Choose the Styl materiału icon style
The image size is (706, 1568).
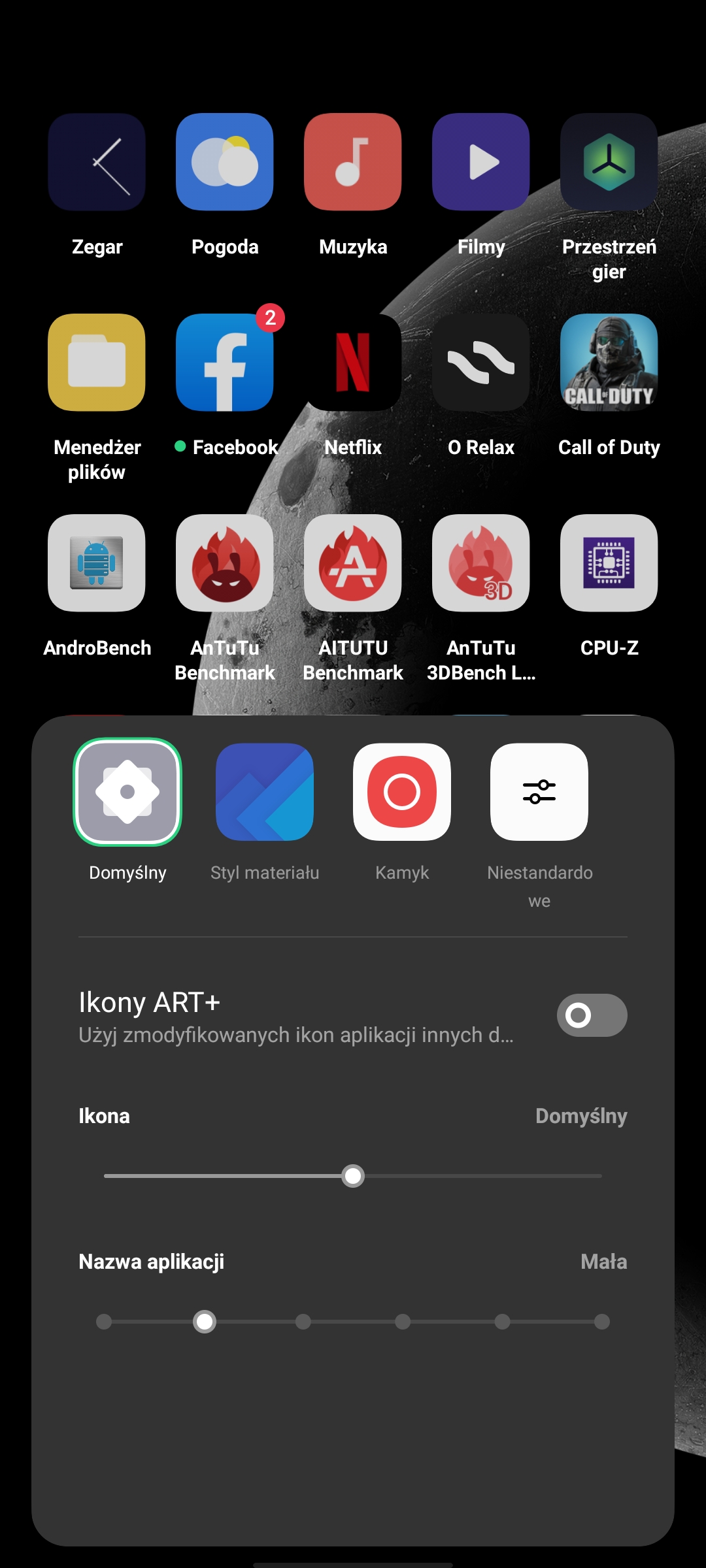click(x=265, y=792)
